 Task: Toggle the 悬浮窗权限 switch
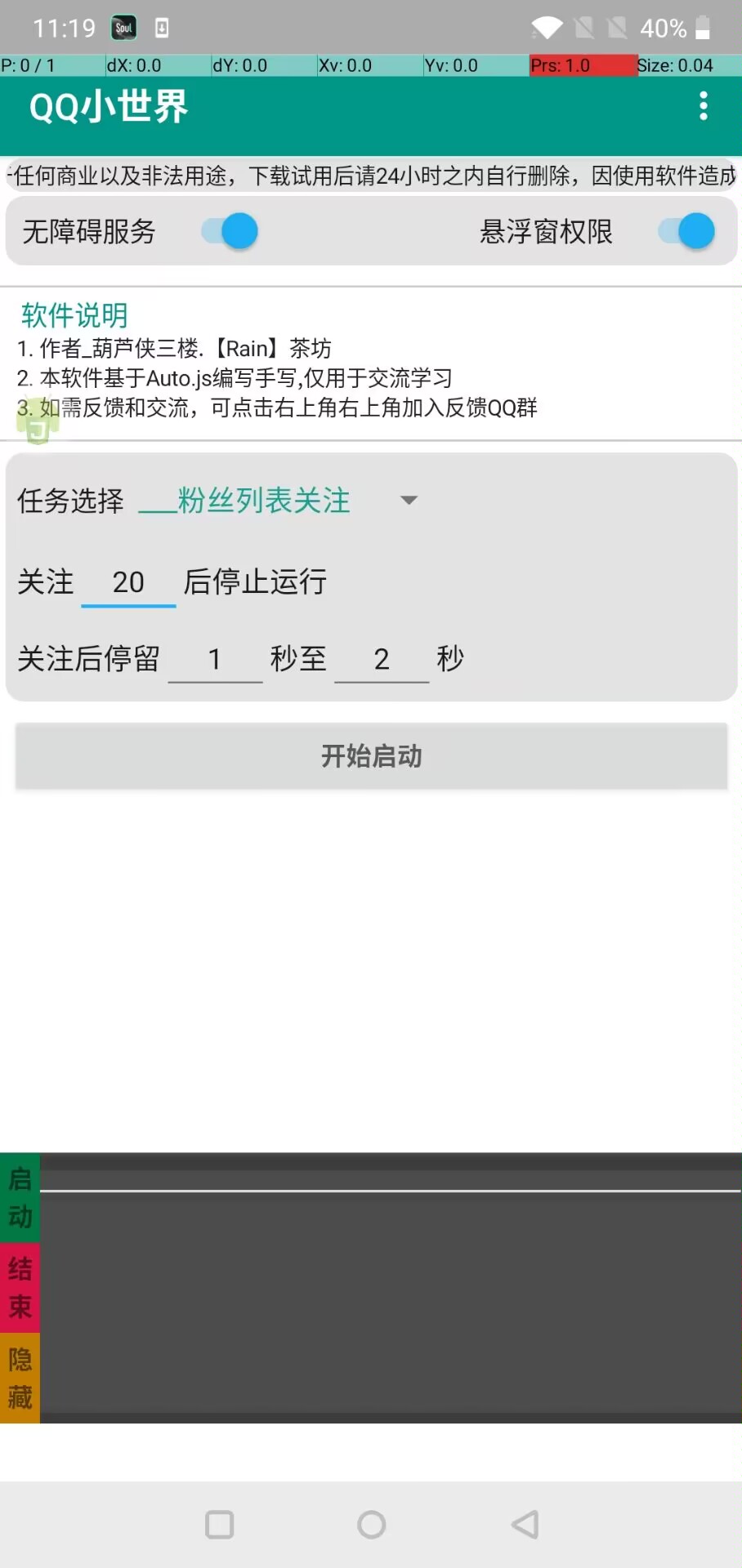[x=687, y=231]
